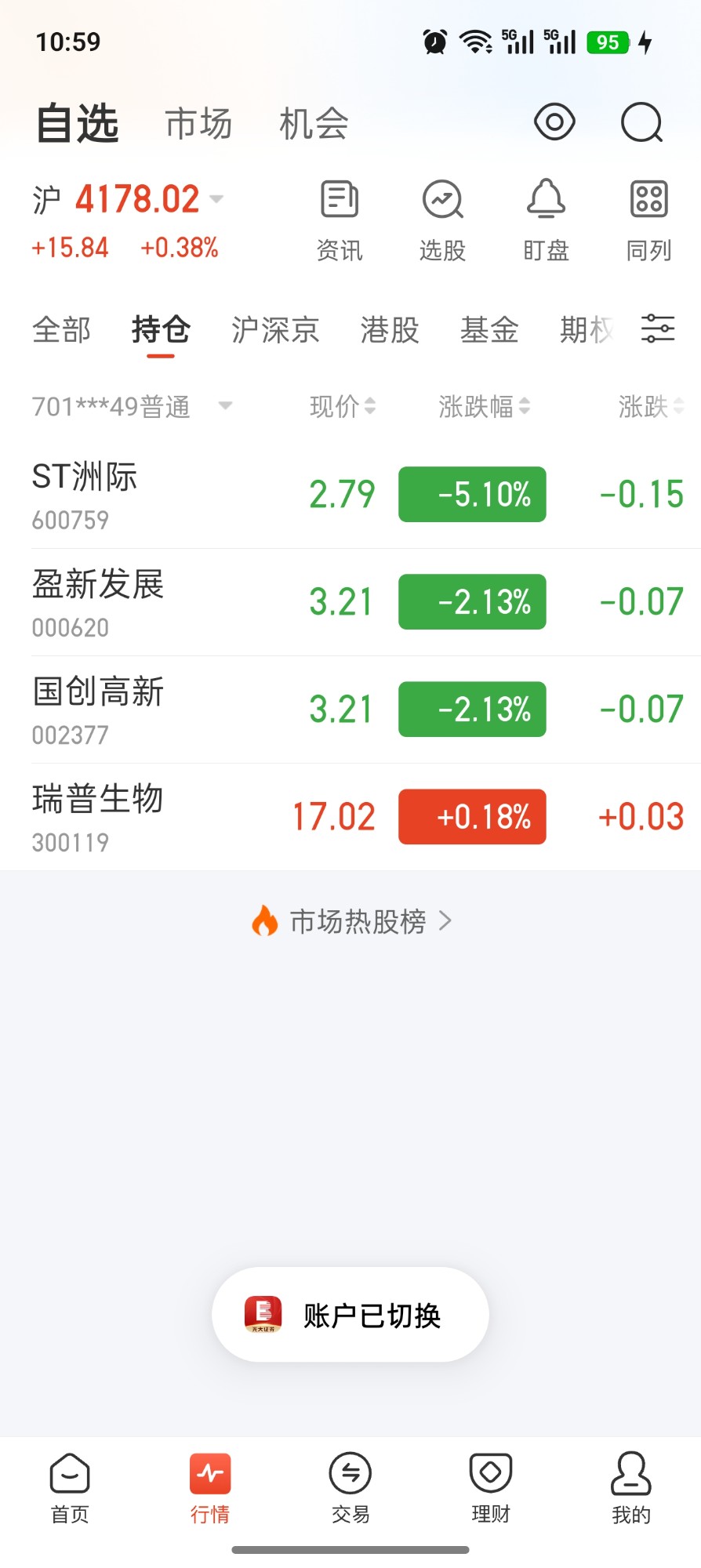Open 选股 stock picker shortcut

point(443,221)
